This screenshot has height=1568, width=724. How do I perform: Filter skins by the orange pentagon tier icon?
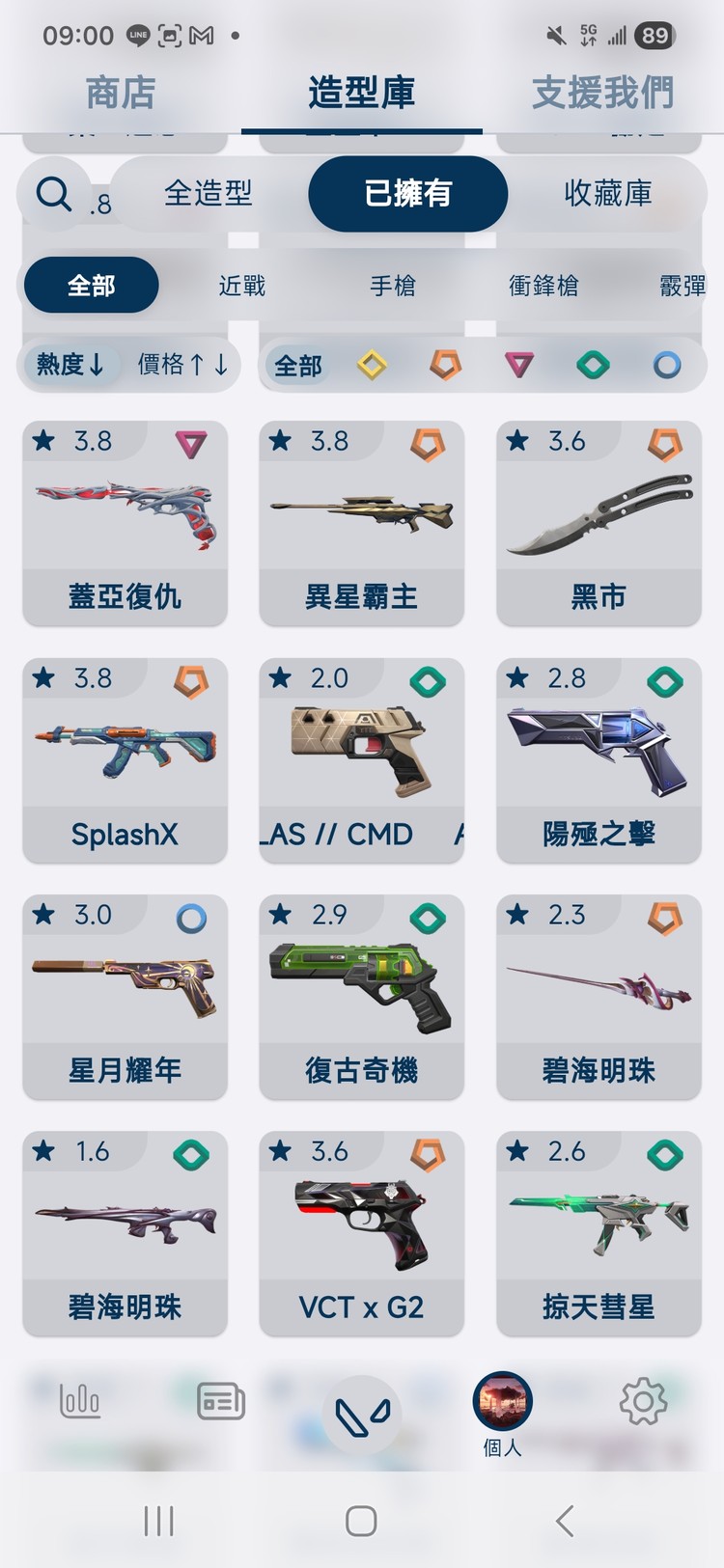(446, 366)
